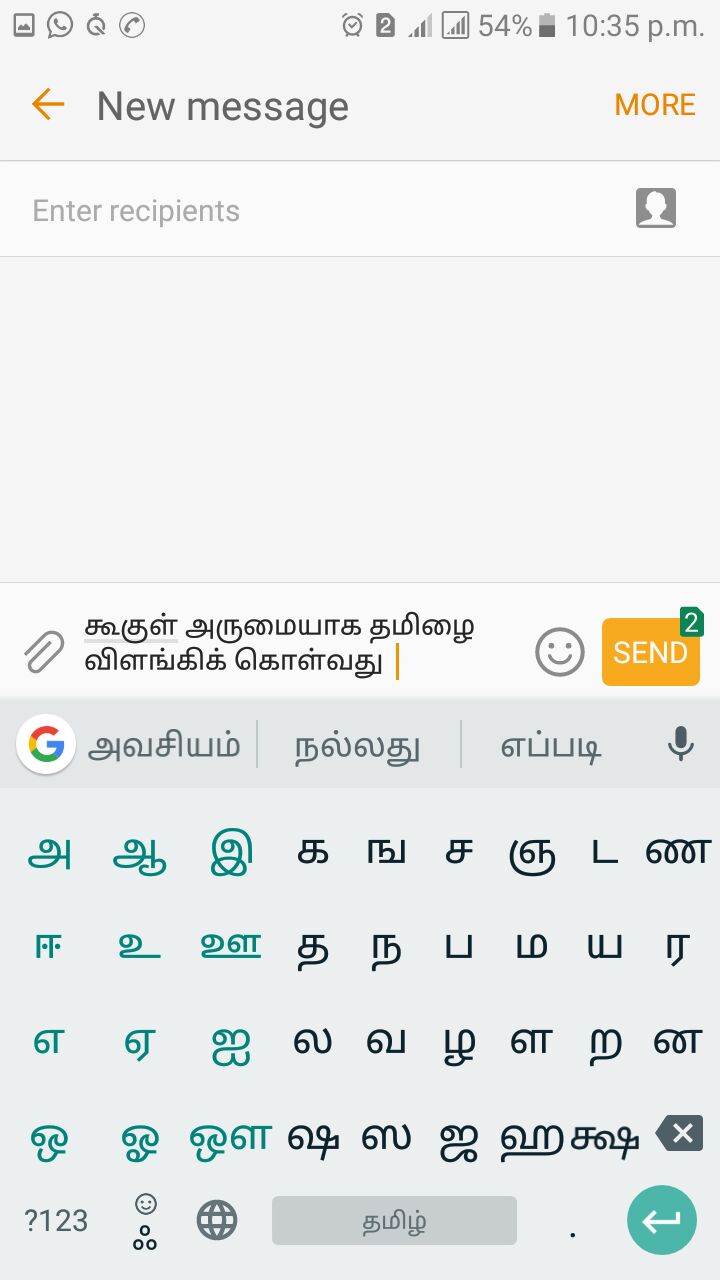Send the message with SEND

coord(650,652)
